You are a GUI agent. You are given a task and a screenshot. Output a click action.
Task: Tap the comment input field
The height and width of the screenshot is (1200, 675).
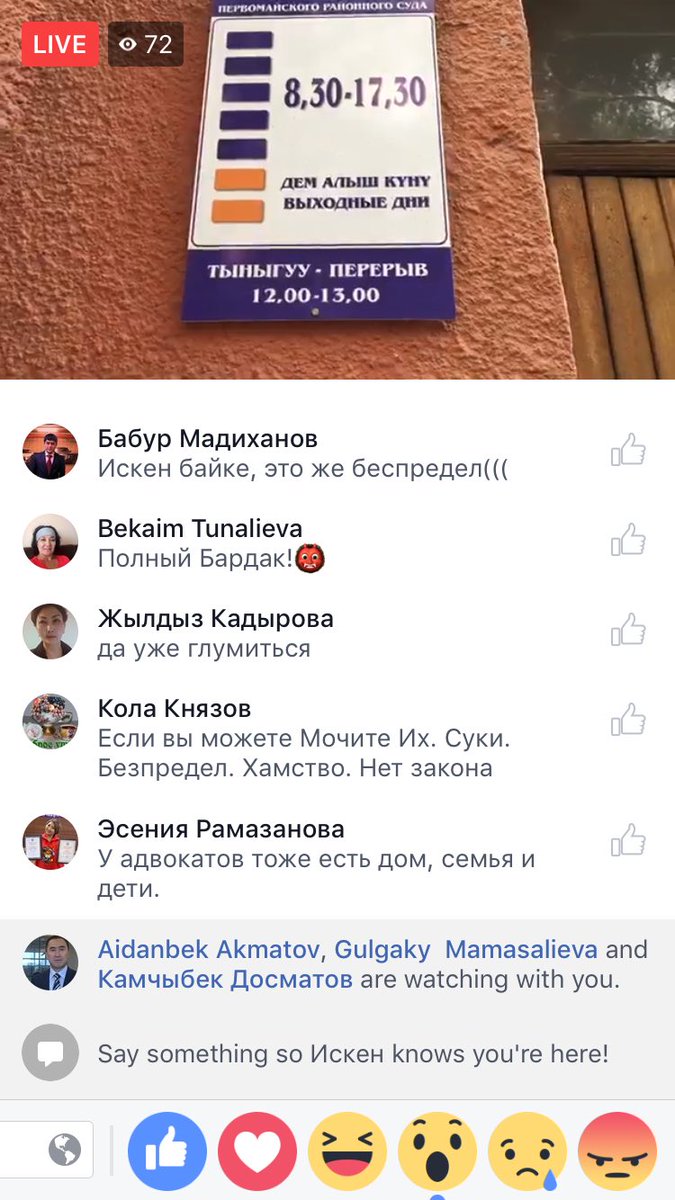coord(352,1053)
